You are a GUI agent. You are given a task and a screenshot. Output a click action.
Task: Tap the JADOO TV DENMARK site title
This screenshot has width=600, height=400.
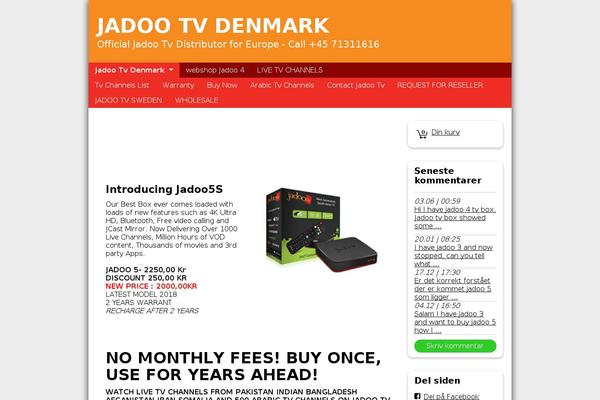tap(212, 24)
